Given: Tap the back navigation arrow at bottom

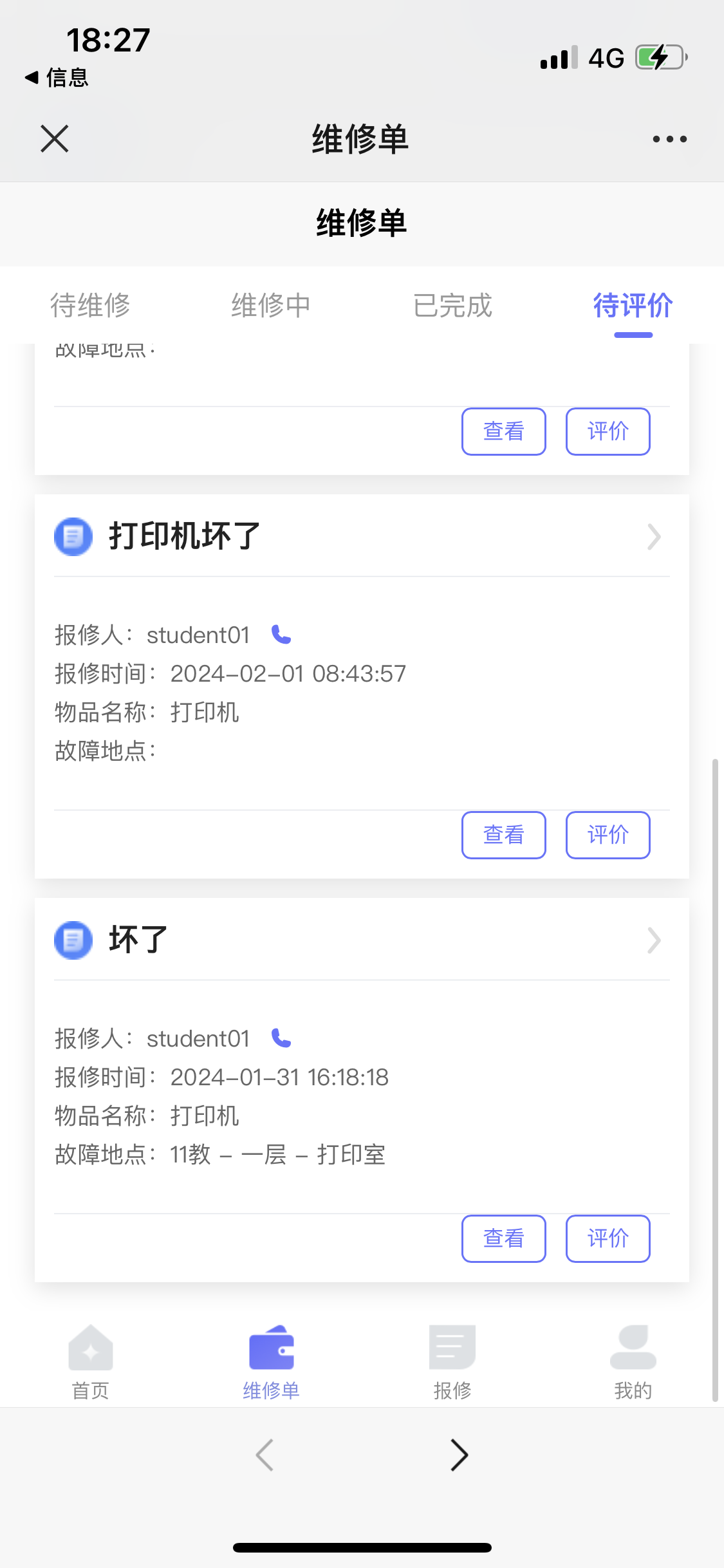Looking at the screenshot, I should pos(265,1454).
